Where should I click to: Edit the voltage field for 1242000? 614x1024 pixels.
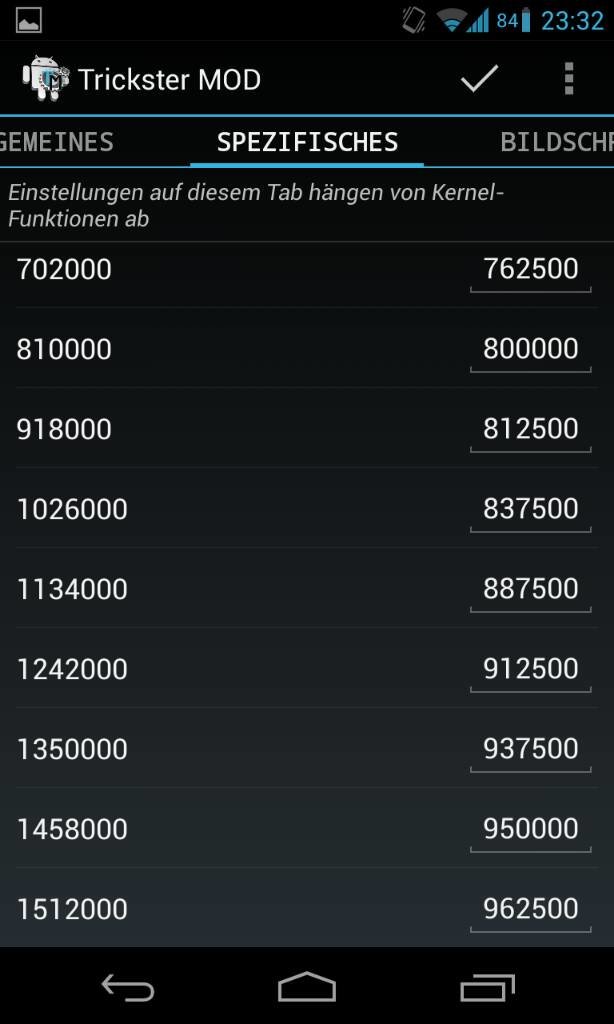coord(530,670)
